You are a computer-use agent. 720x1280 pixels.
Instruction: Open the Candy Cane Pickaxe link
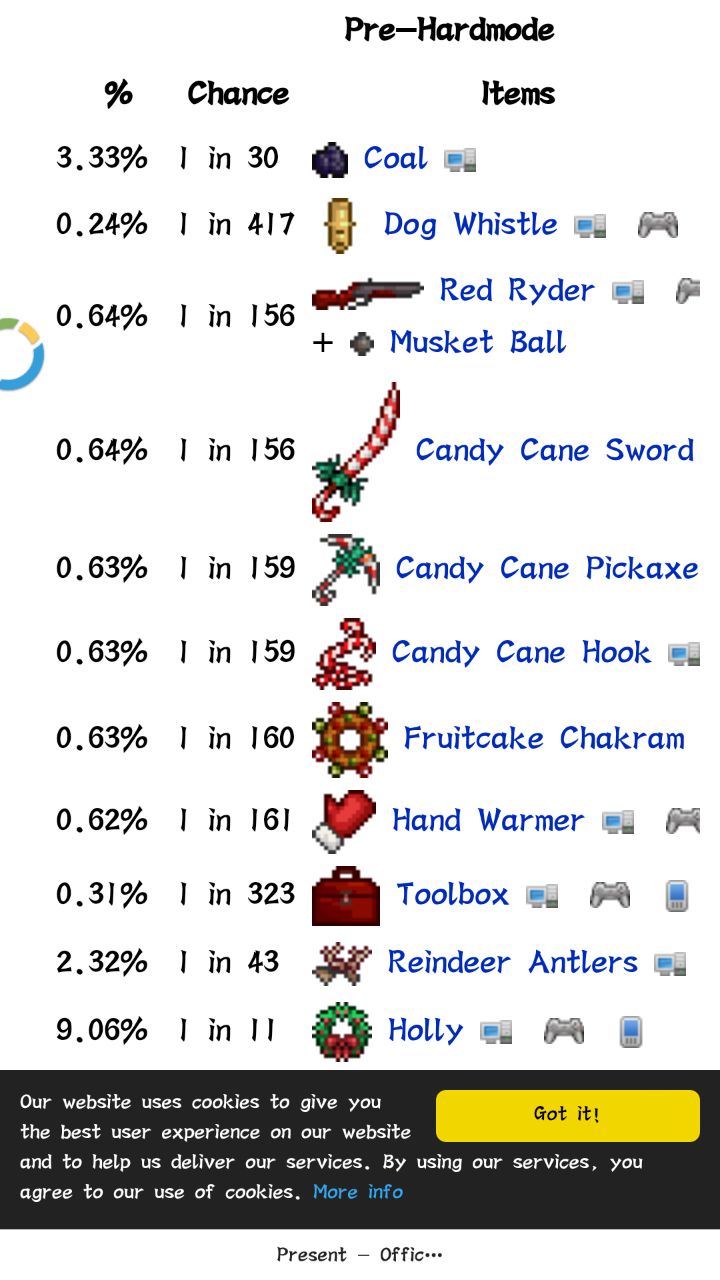click(546, 568)
